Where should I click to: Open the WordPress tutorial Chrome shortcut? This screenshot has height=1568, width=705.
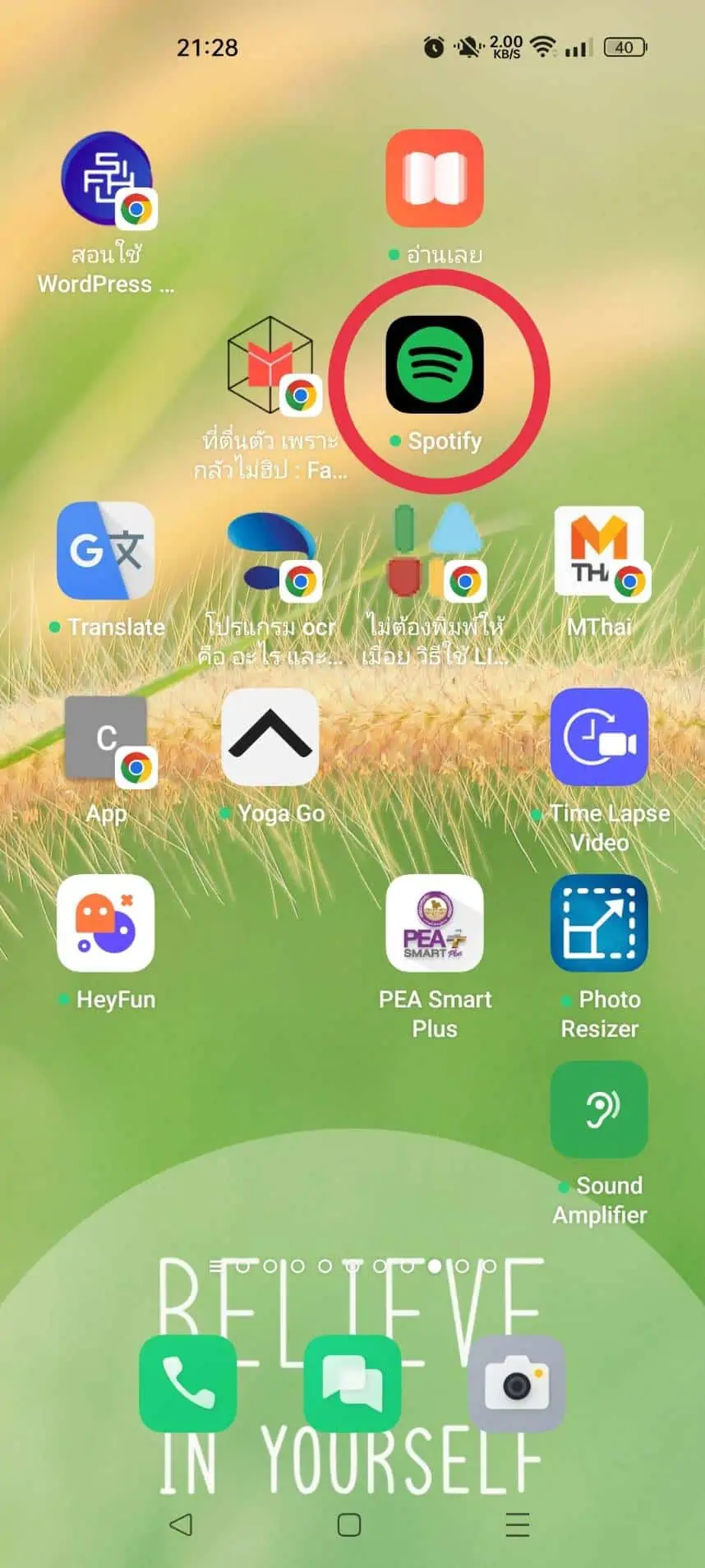(x=106, y=178)
